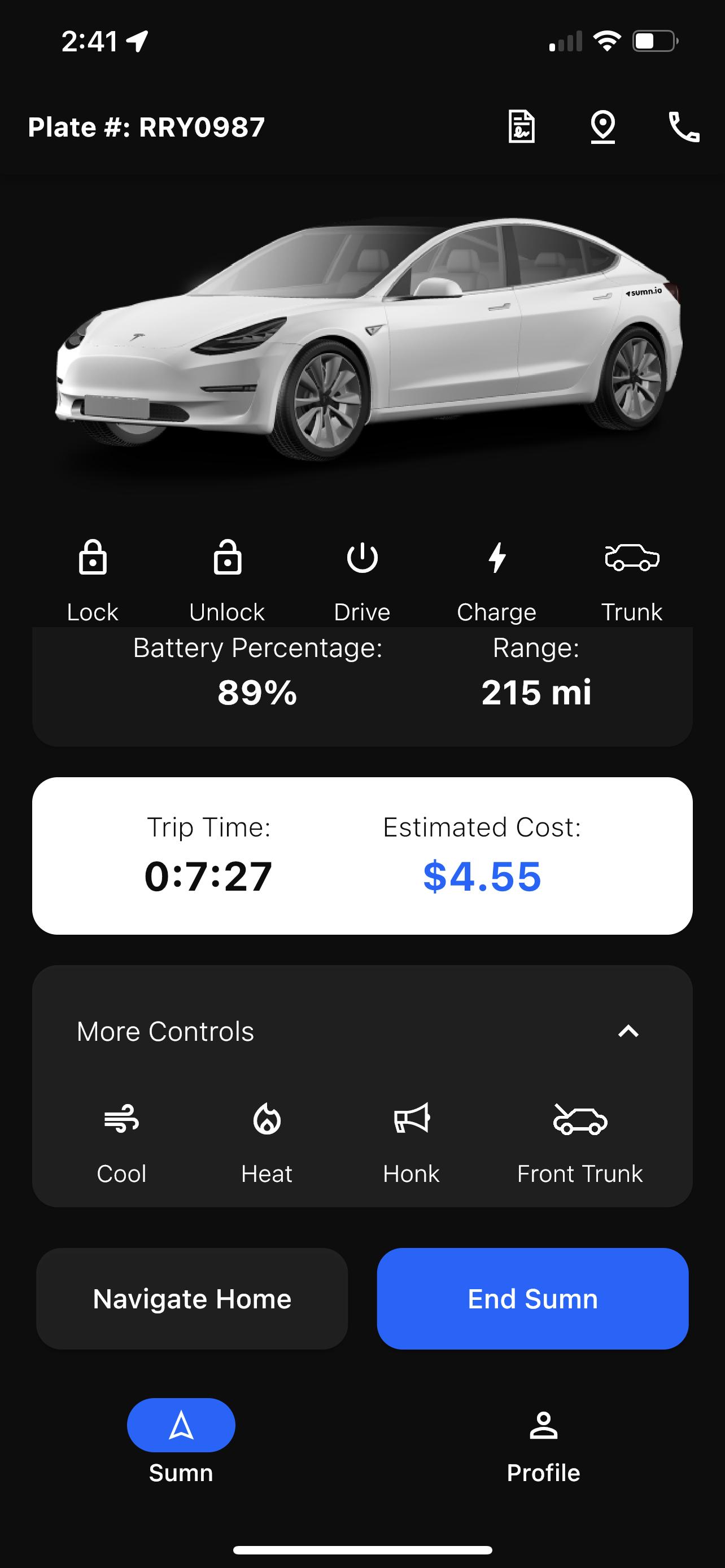
Task: Unlock the car
Action: [227, 581]
